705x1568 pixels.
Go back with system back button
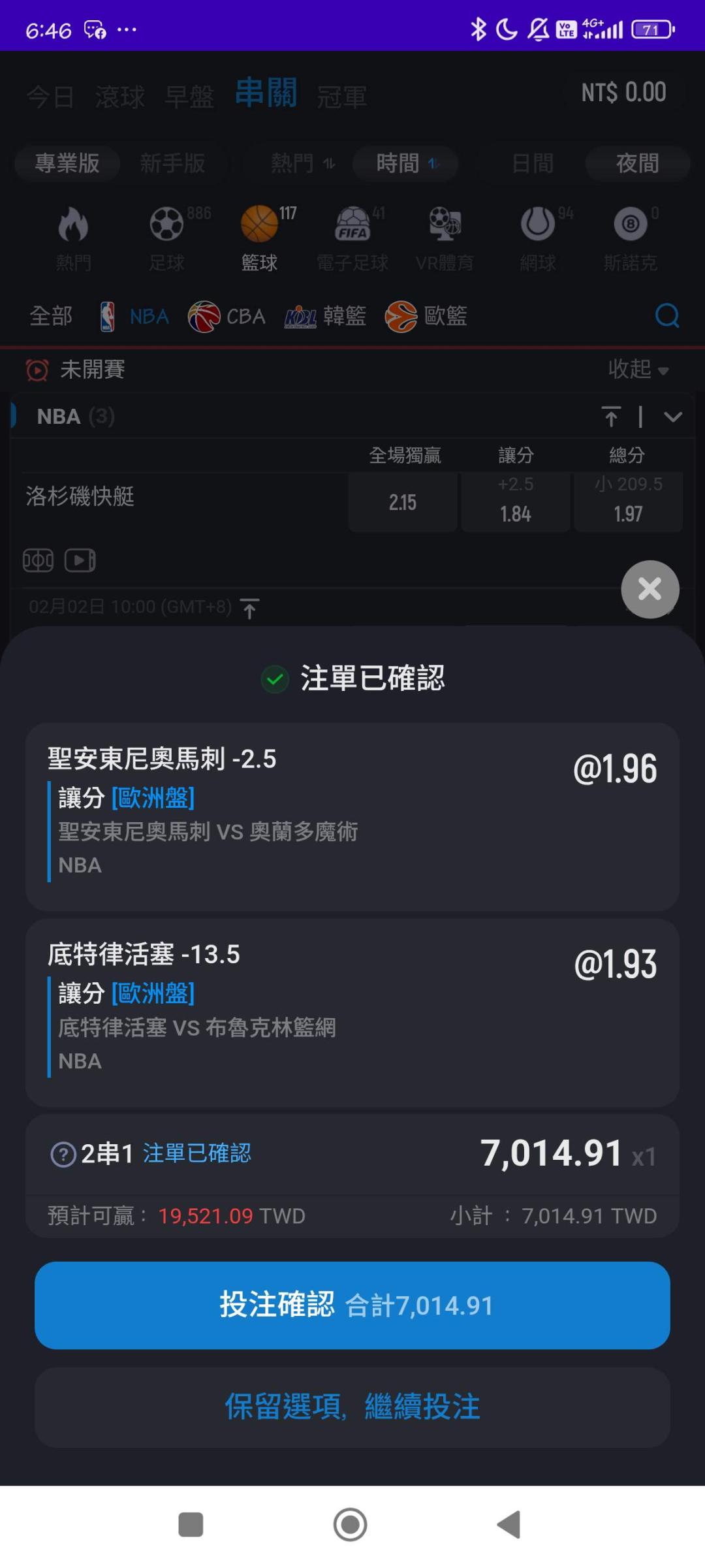click(510, 1525)
